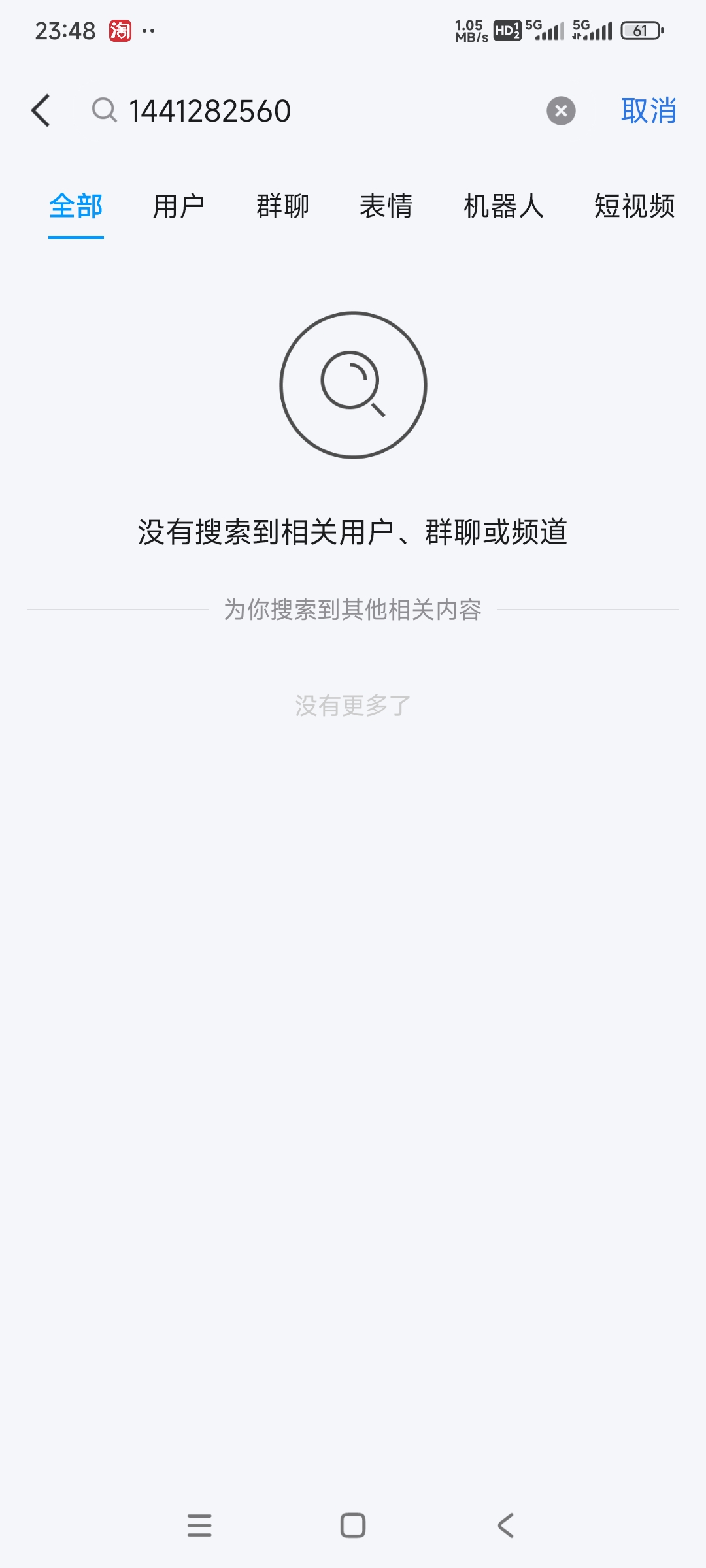
Task: Tap the search field containing 1441282560
Action: click(314, 110)
